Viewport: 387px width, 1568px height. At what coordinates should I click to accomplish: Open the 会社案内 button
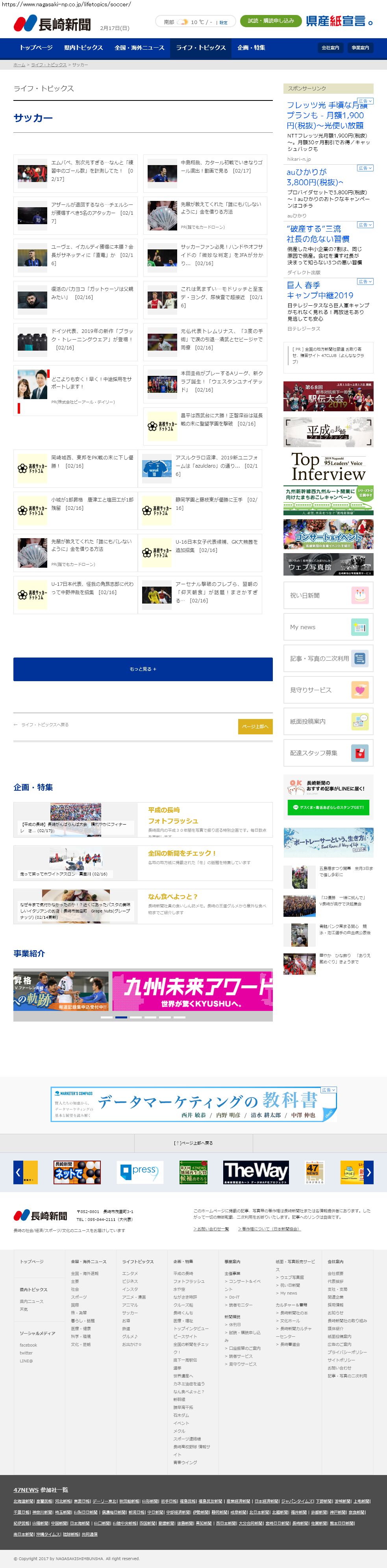pyautogui.click(x=330, y=48)
